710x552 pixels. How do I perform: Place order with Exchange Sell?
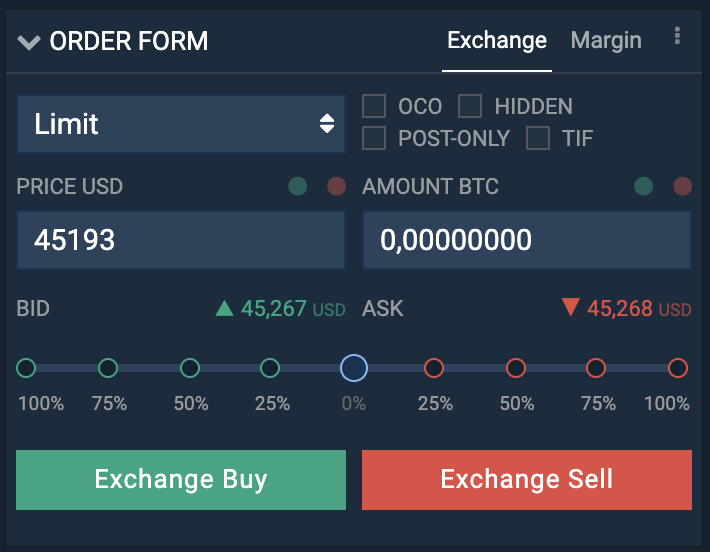[x=526, y=479]
